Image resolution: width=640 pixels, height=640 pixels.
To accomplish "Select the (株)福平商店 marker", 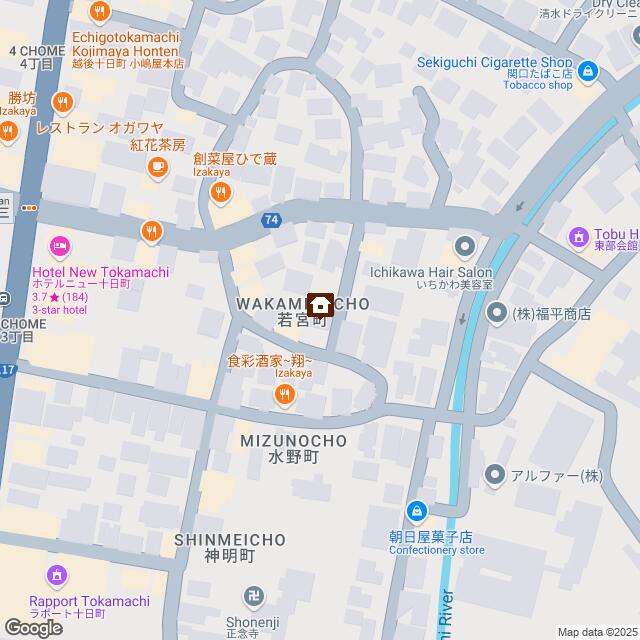I will [496, 314].
